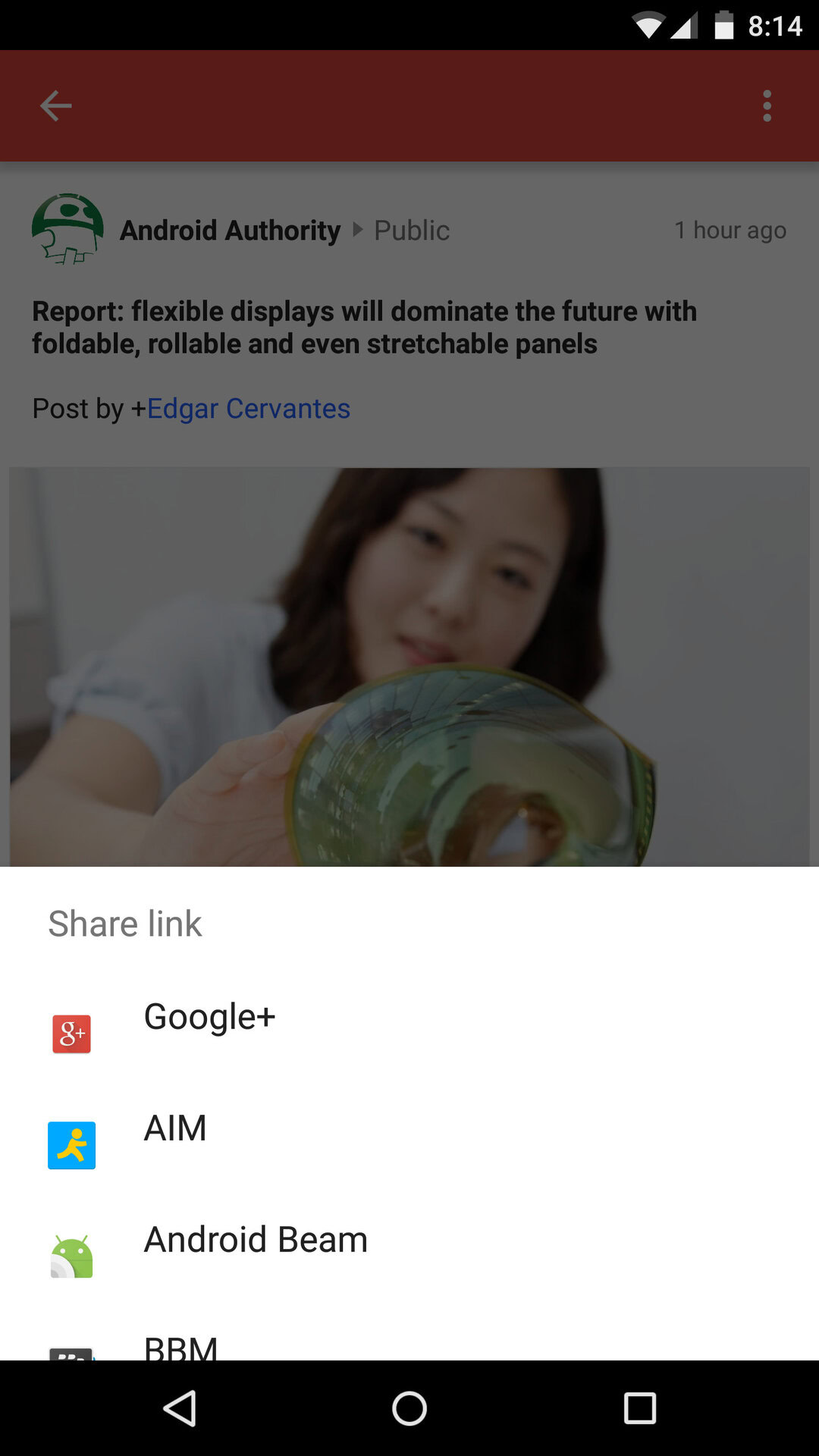Tap the system back button
This screenshot has width=819, height=1456.
(180, 1409)
